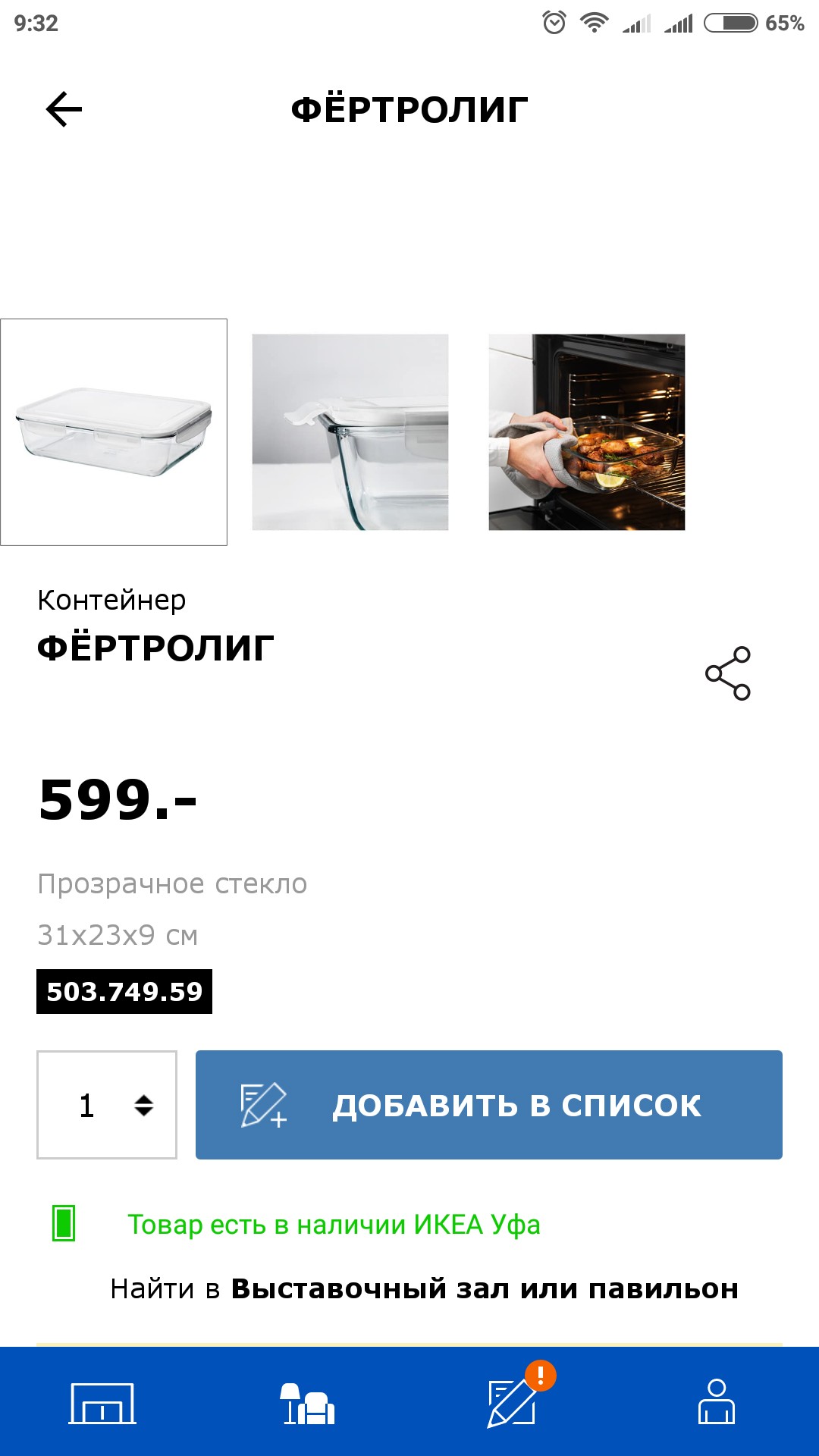Image resolution: width=819 pixels, height=1456 pixels.
Task: View the oven photo thumbnail
Action: pos(587,432)
